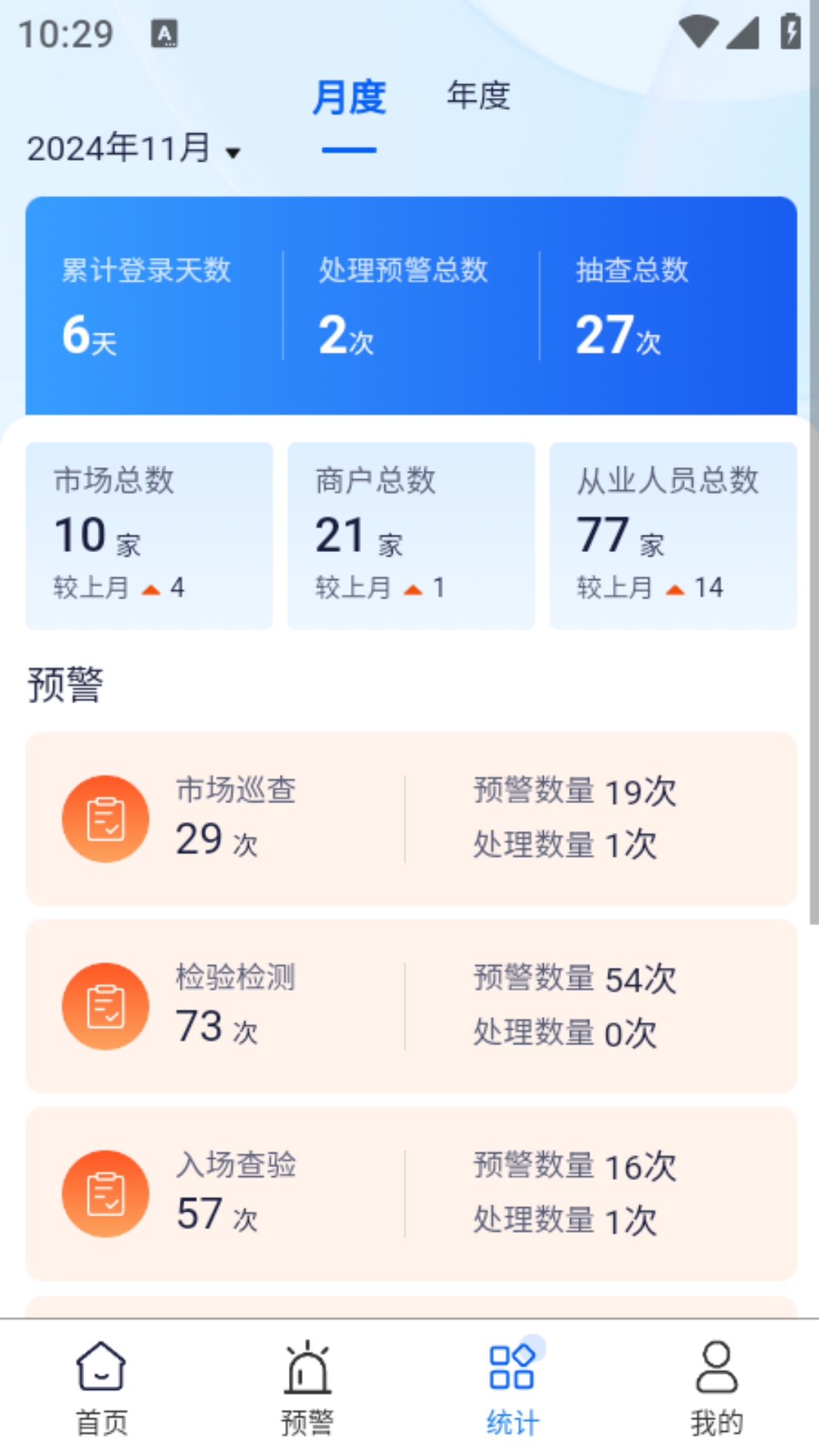This screenshot has height=1456, width=819.
Task: Click the 入场查验 clipboard icon
Action: [105, 1193]
